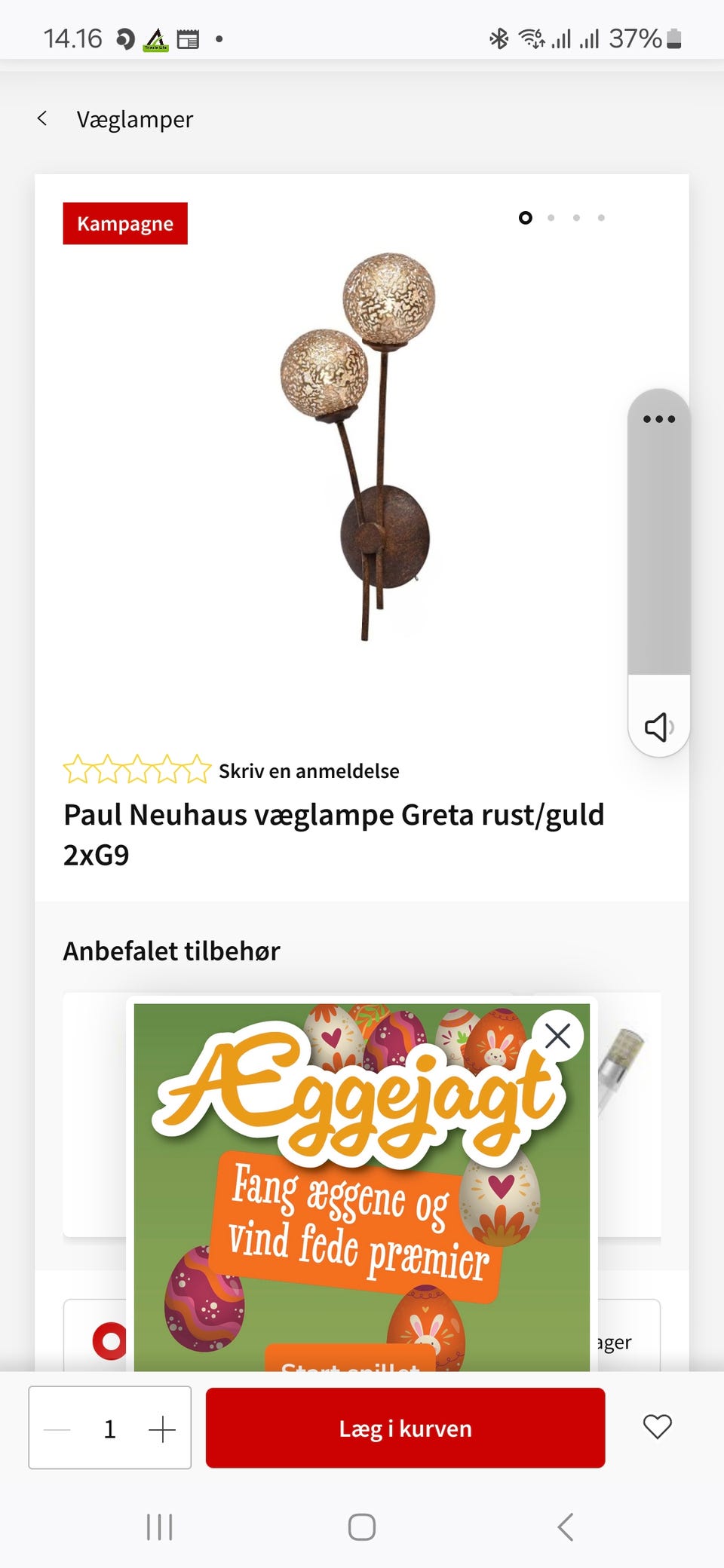Close the Æggejagt popup with the X
The image size is (724, 1568).
[557, 1037]
